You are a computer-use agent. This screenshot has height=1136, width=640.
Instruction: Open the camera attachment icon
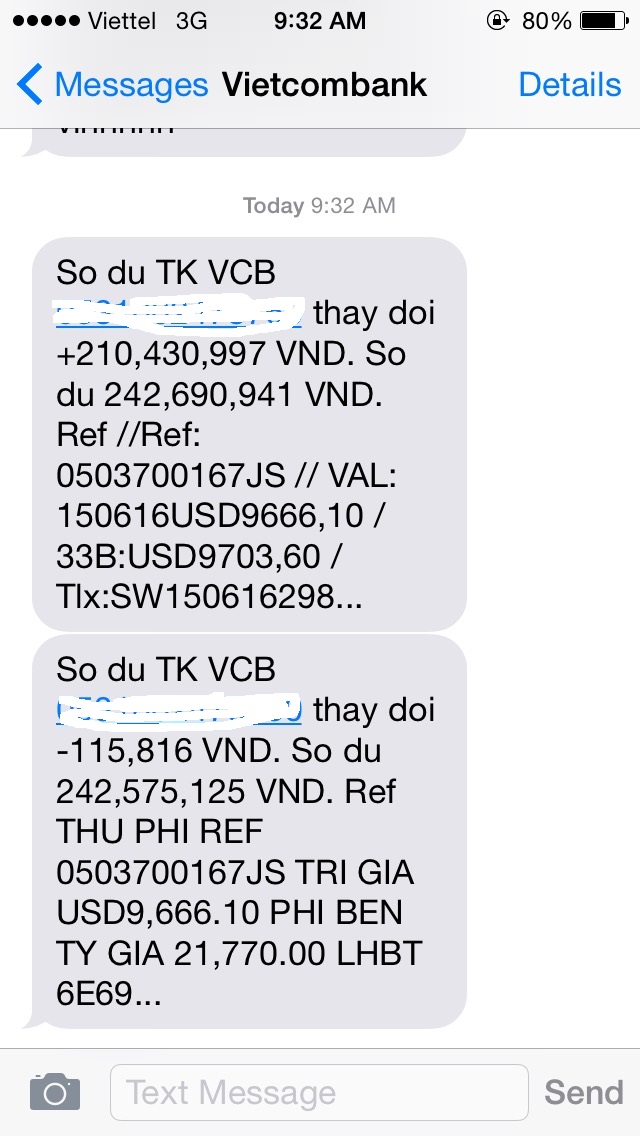coord(54,1092)
